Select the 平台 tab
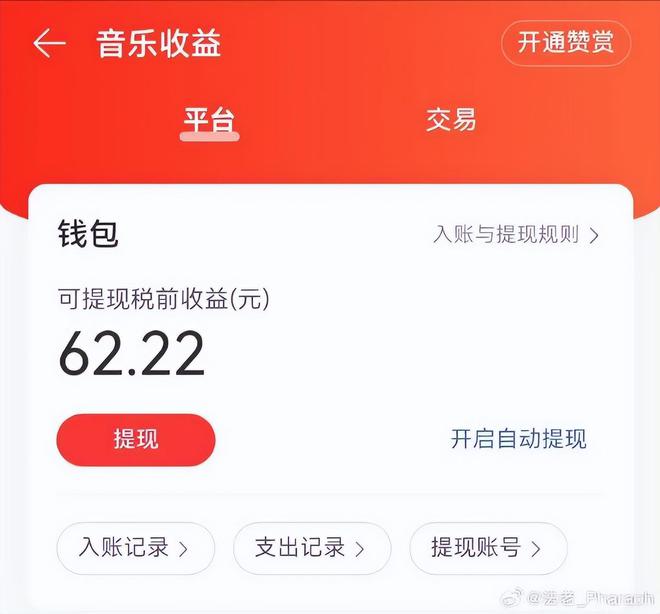The image size is (660, 614). click(x=209, y=120)
